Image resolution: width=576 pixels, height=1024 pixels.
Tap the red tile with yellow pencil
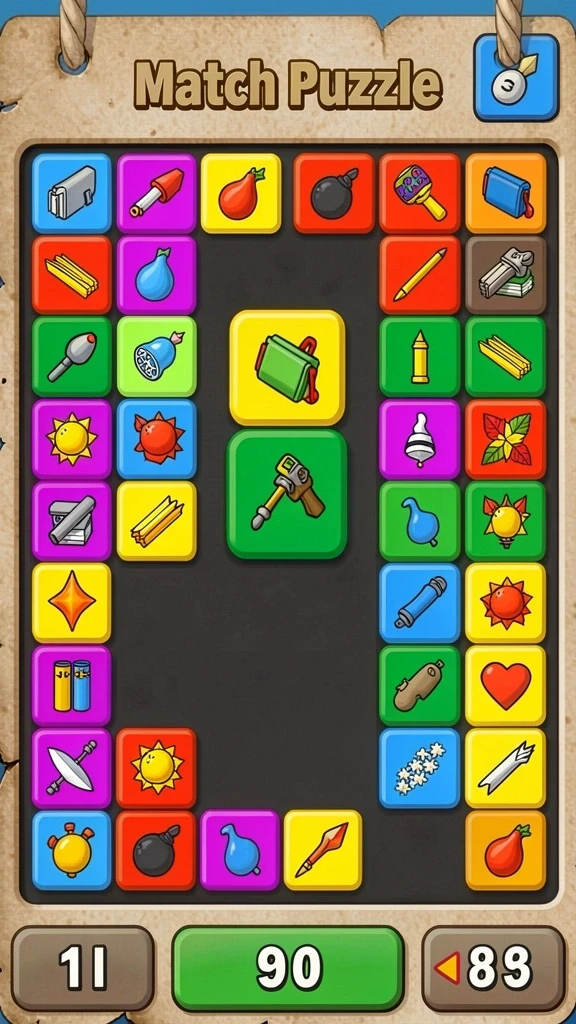pyautogui.click(x=420, y=275)
